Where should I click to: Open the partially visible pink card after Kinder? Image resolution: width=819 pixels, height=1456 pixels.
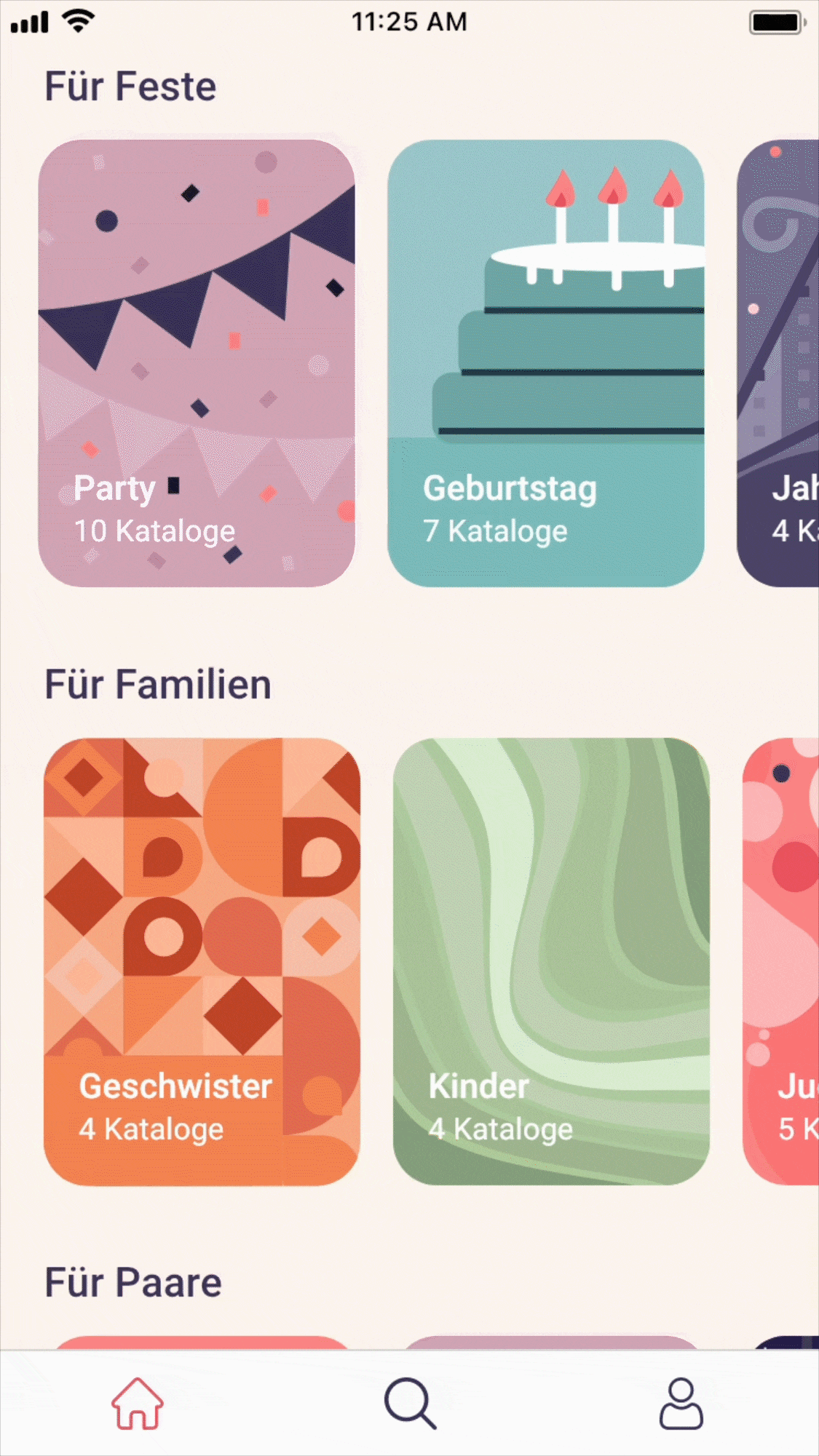coord(781,961)
